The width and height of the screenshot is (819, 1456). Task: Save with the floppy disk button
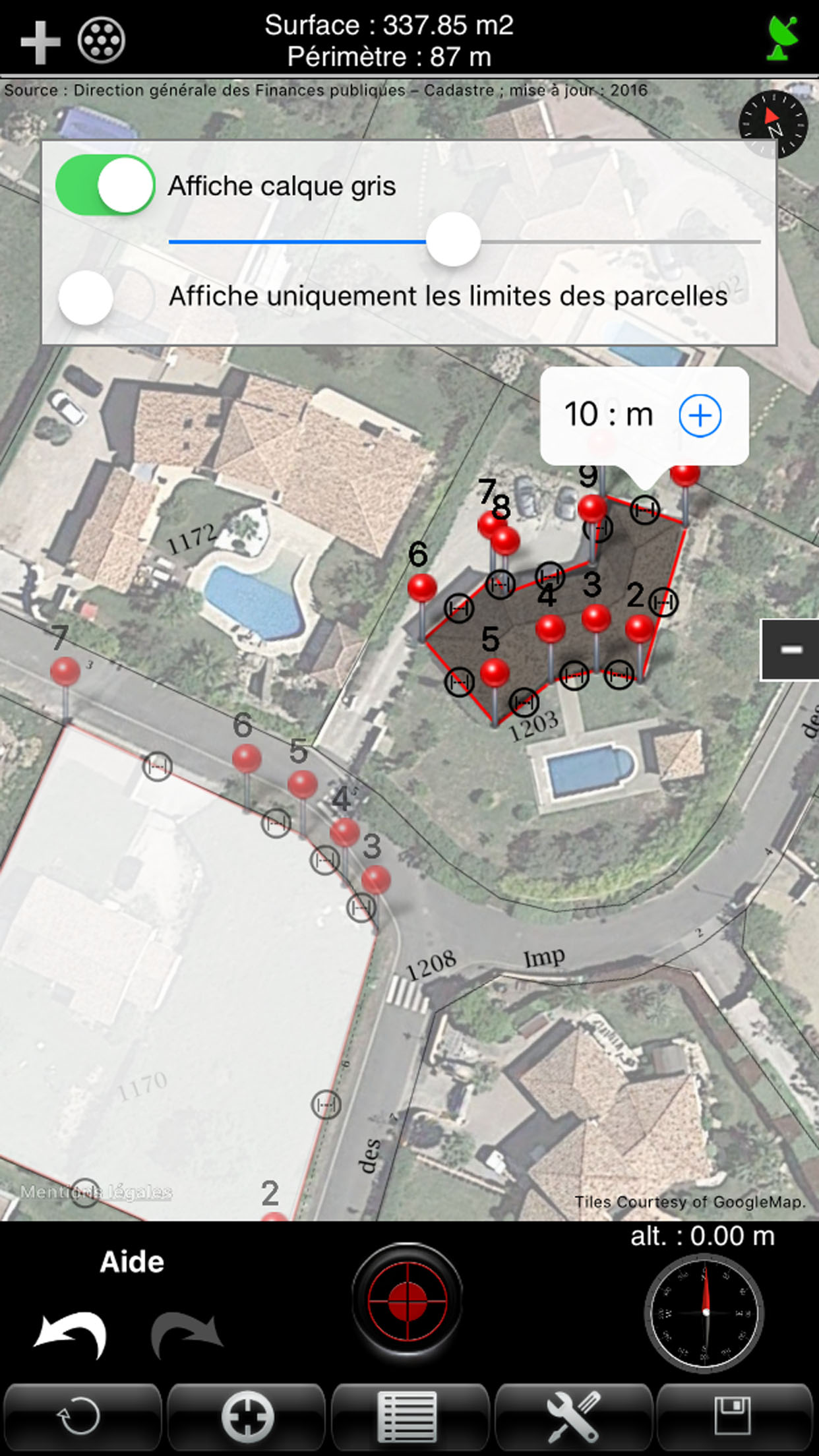[735, 1416]
